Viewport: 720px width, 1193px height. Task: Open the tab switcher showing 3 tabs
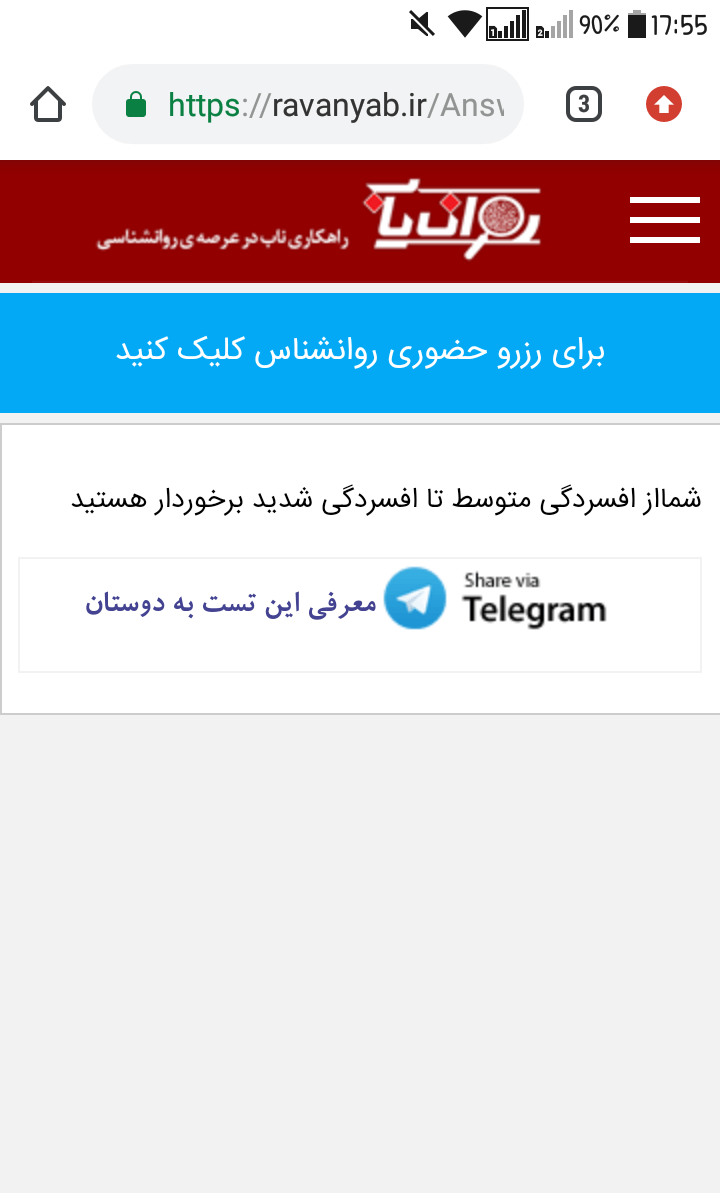[584, 104]
